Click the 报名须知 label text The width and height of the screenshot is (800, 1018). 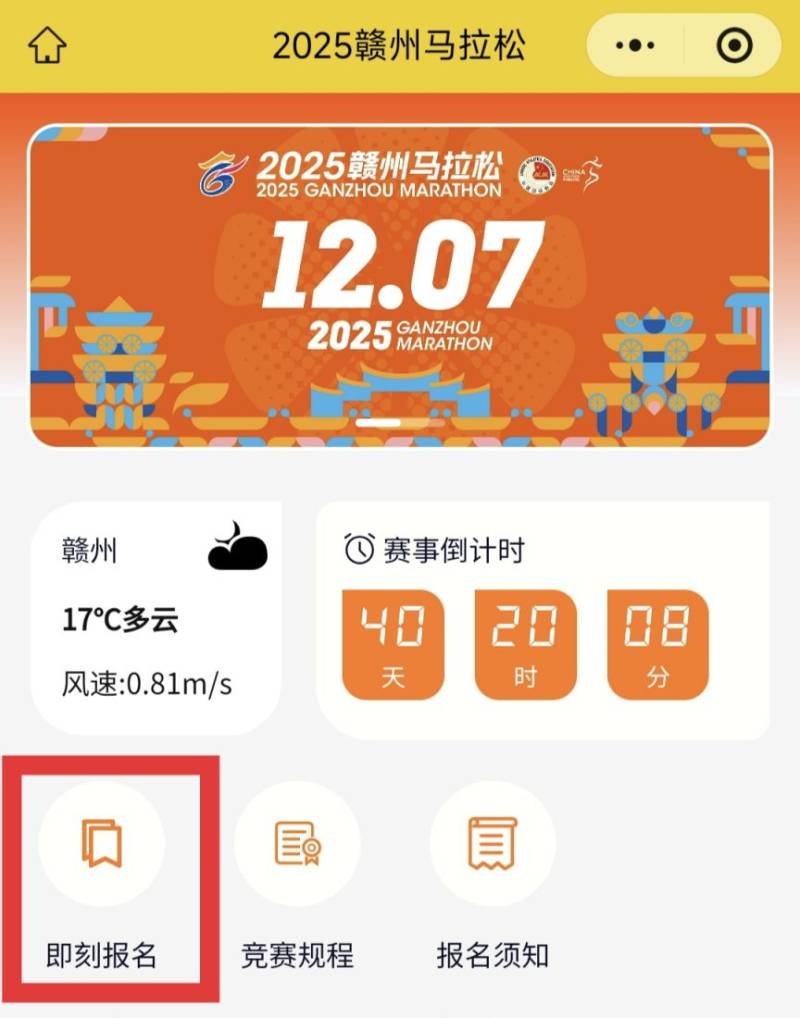[x=492, y=955]
